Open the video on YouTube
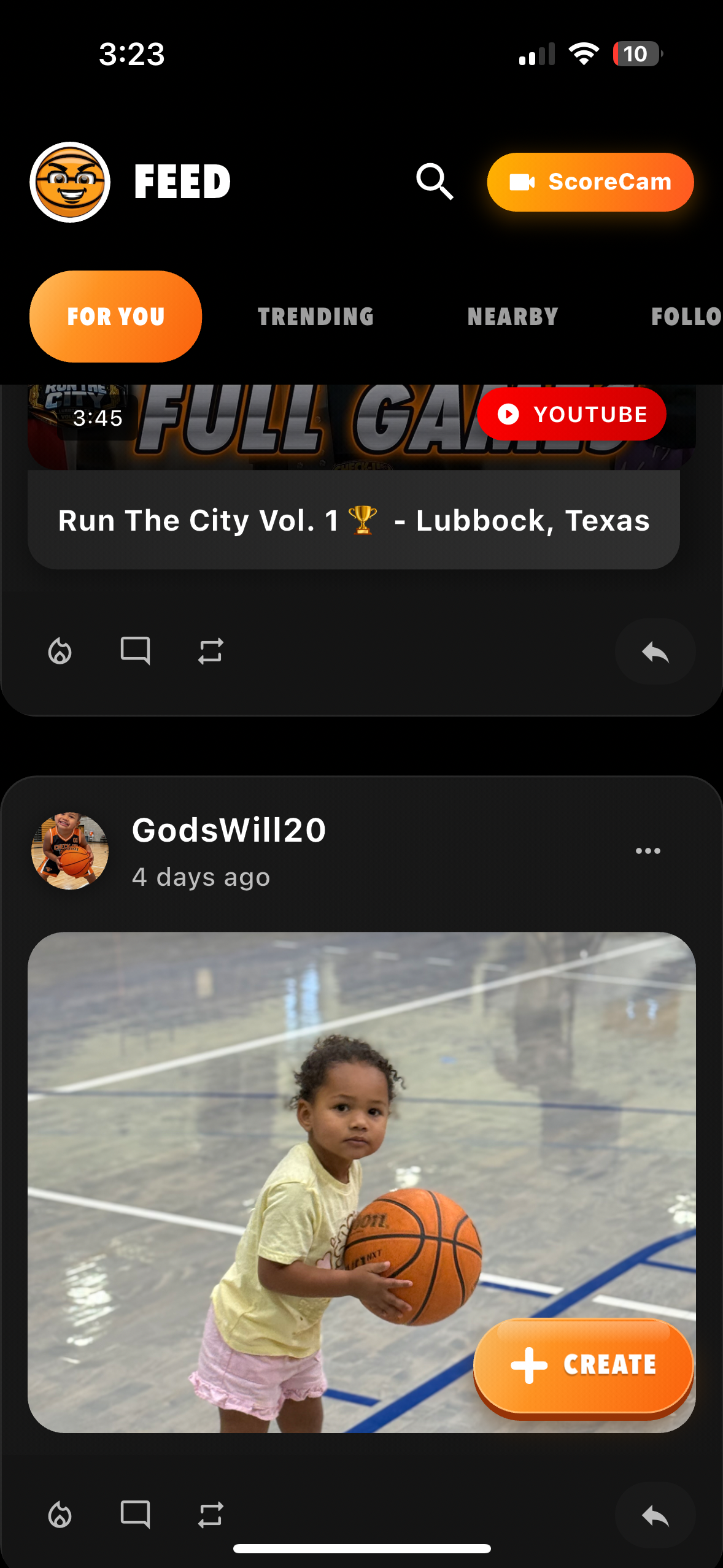 571,414
